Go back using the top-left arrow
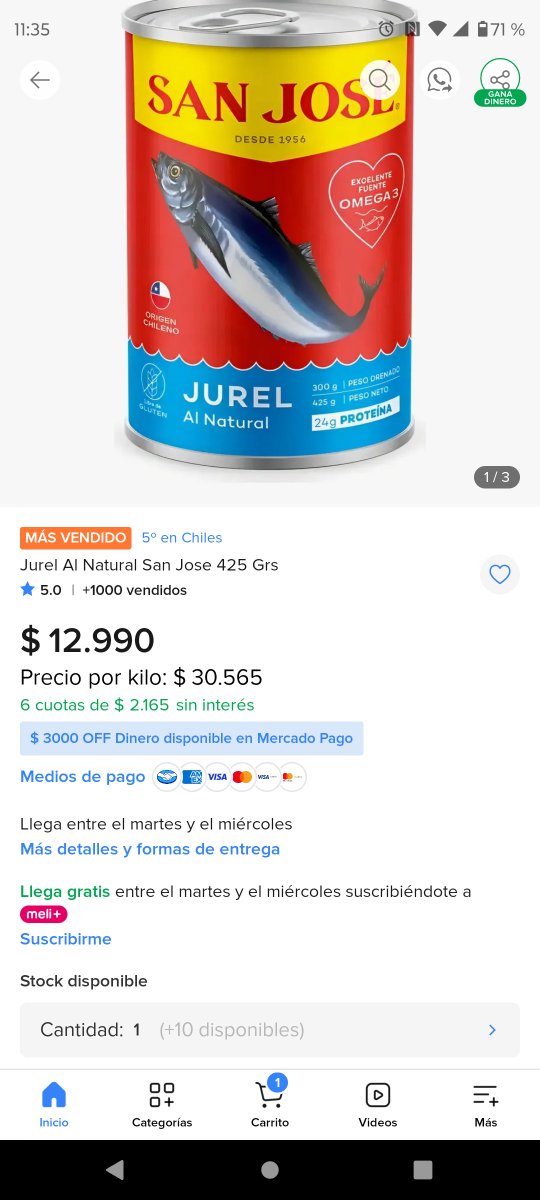The image size is (540, 1200). coord(40,80)
